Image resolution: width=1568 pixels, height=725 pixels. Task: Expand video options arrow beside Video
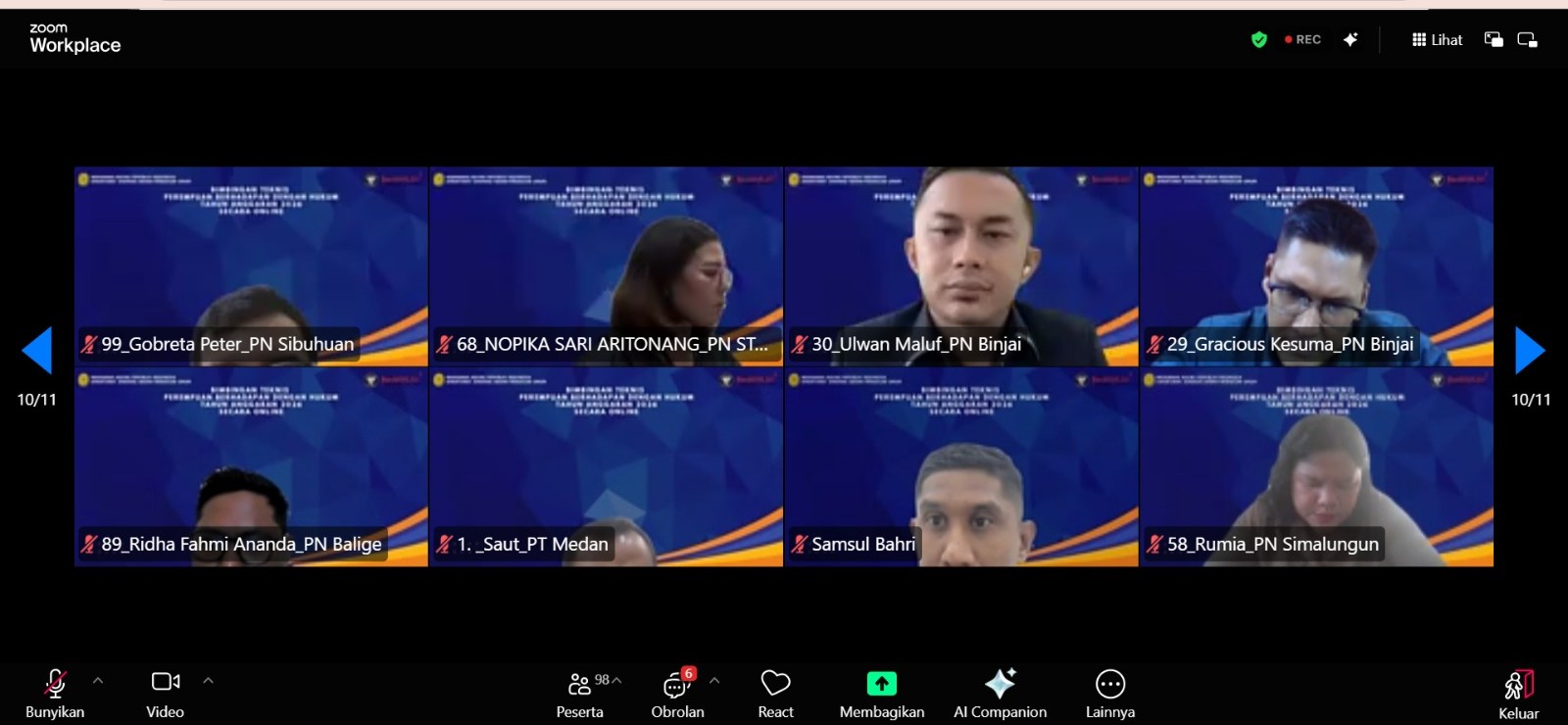[x=208, y=680]
